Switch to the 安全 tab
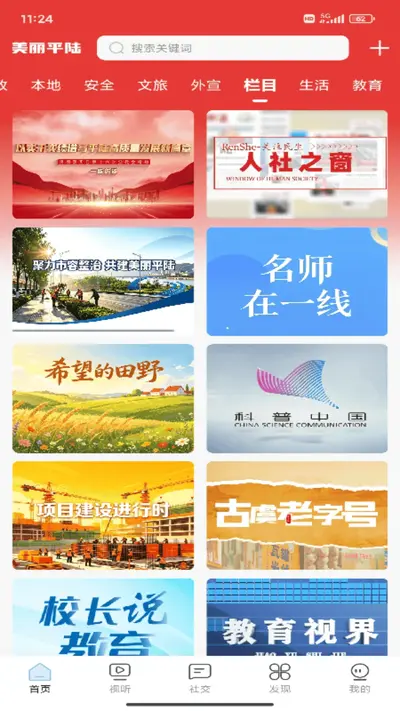Screen dimensions: 400x711 [99, 85]
